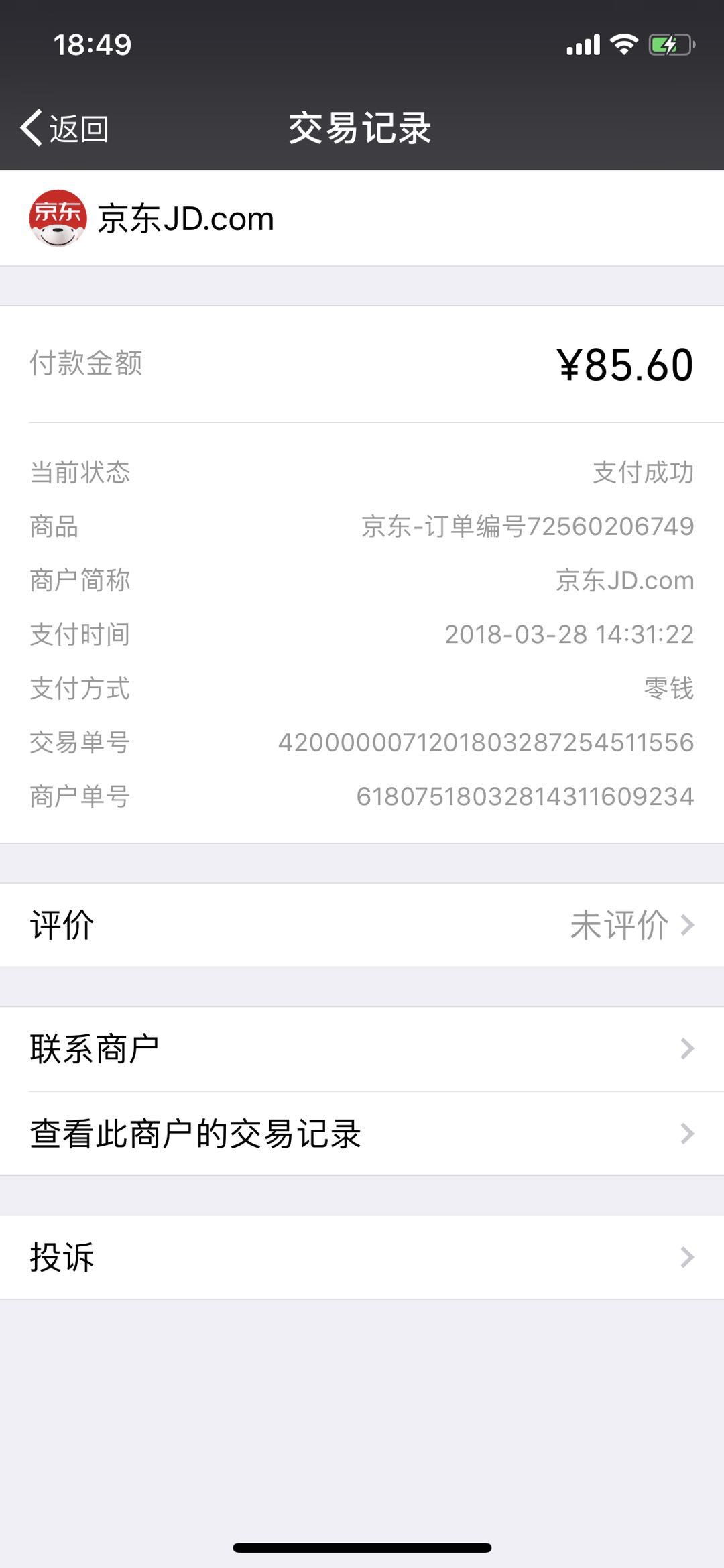Open 查看此商户的交易记录
The height and width of the screenshot is (1568, 724).
tap(362, 1134)
